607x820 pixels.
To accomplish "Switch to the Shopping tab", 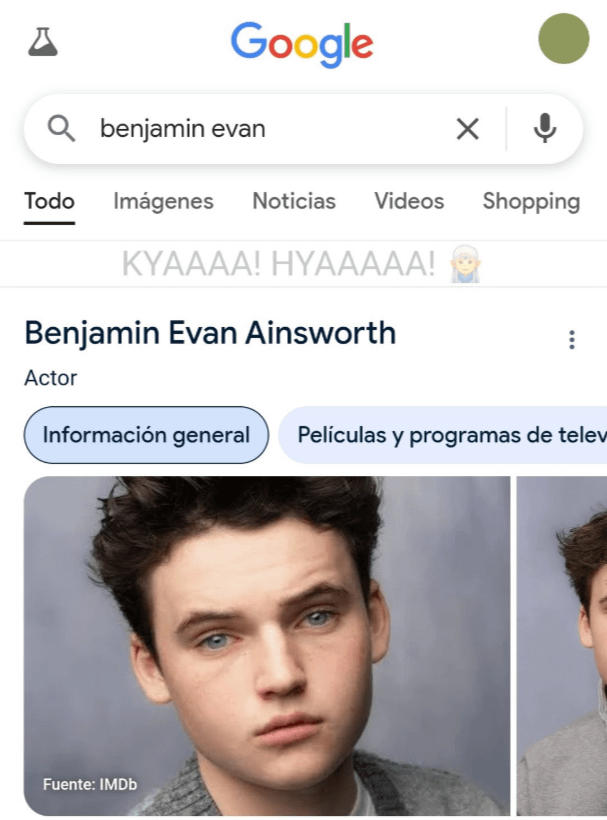I will click(x=531, y=201).
